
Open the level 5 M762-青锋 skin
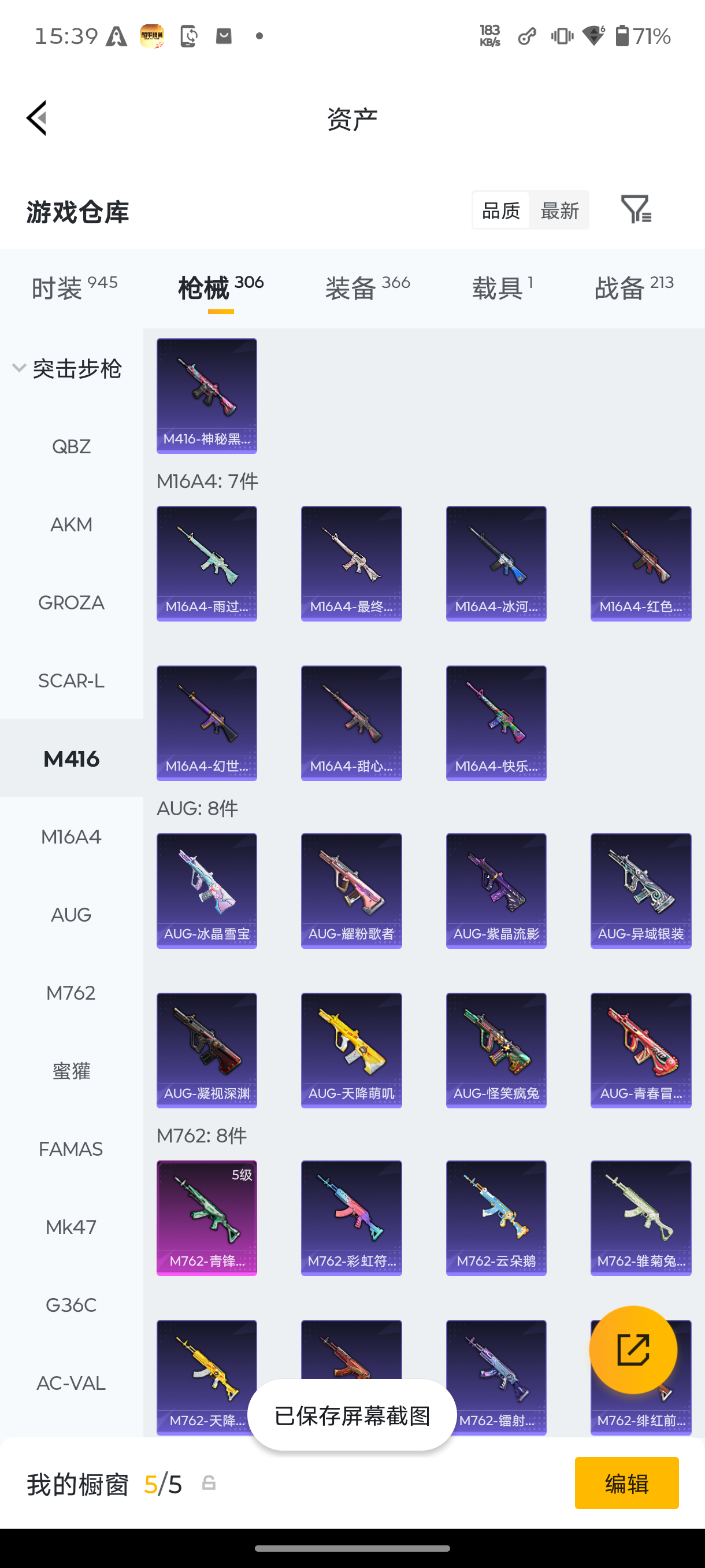tap(207, 1218)
